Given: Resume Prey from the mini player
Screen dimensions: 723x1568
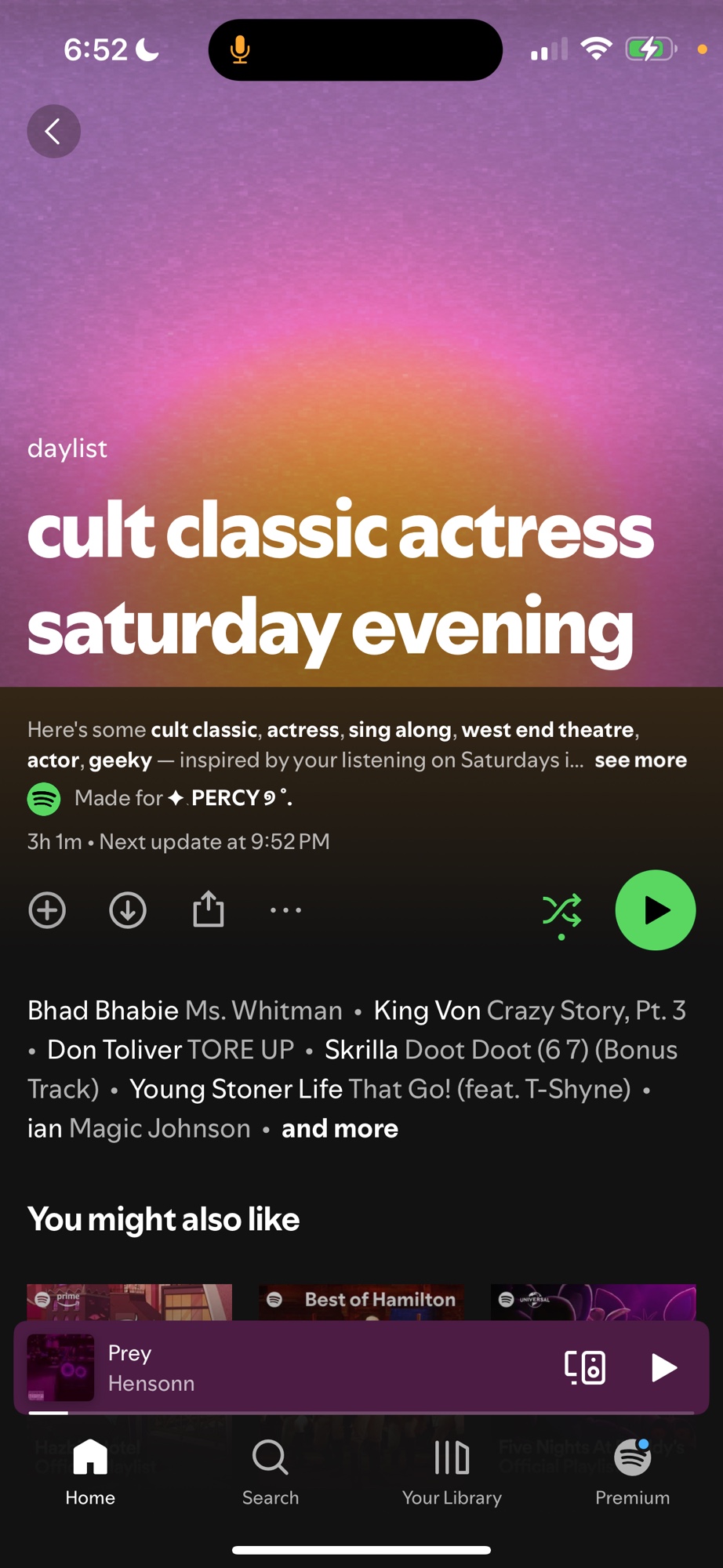Looking at the screenshot, I should click(x=663, y=1368).
